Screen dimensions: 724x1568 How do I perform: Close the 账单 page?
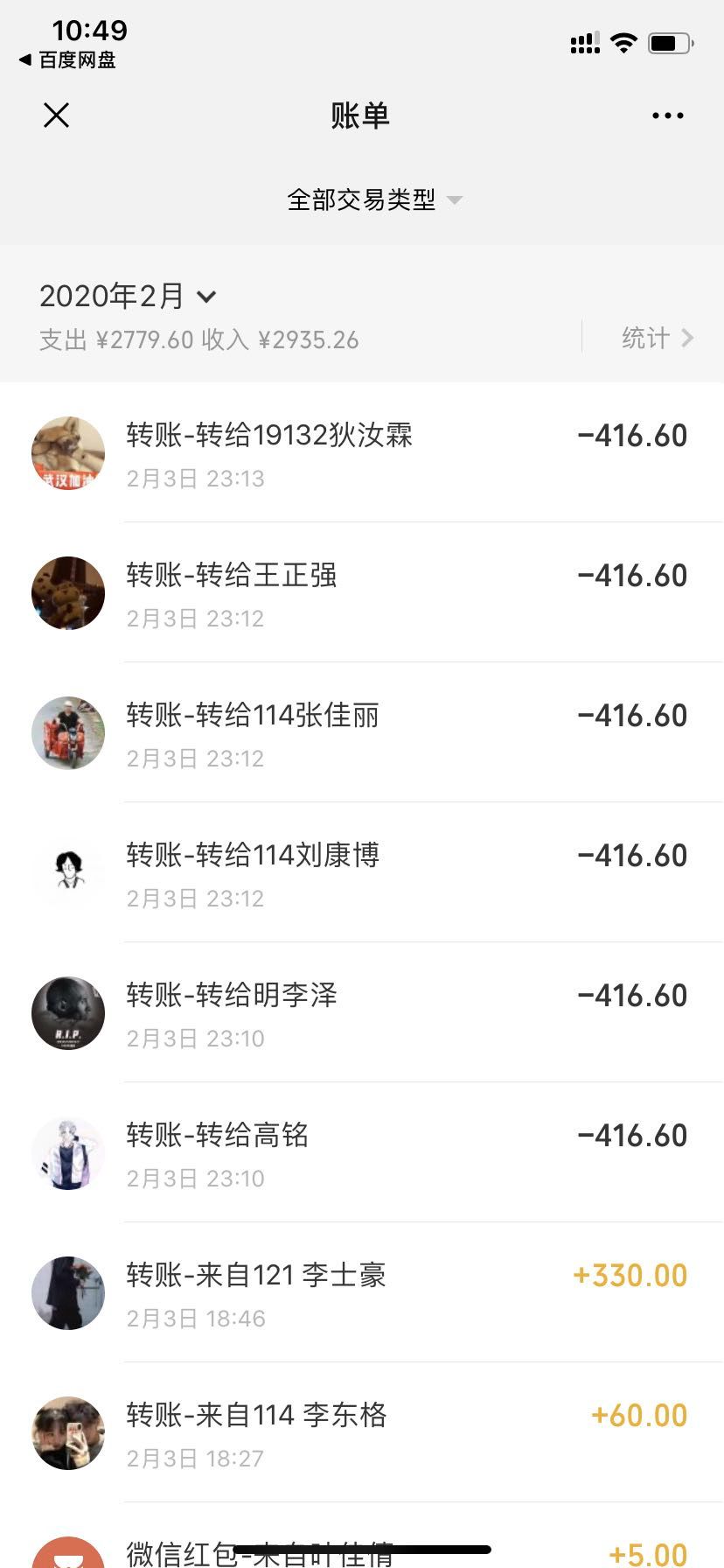[x=57, y=115]
